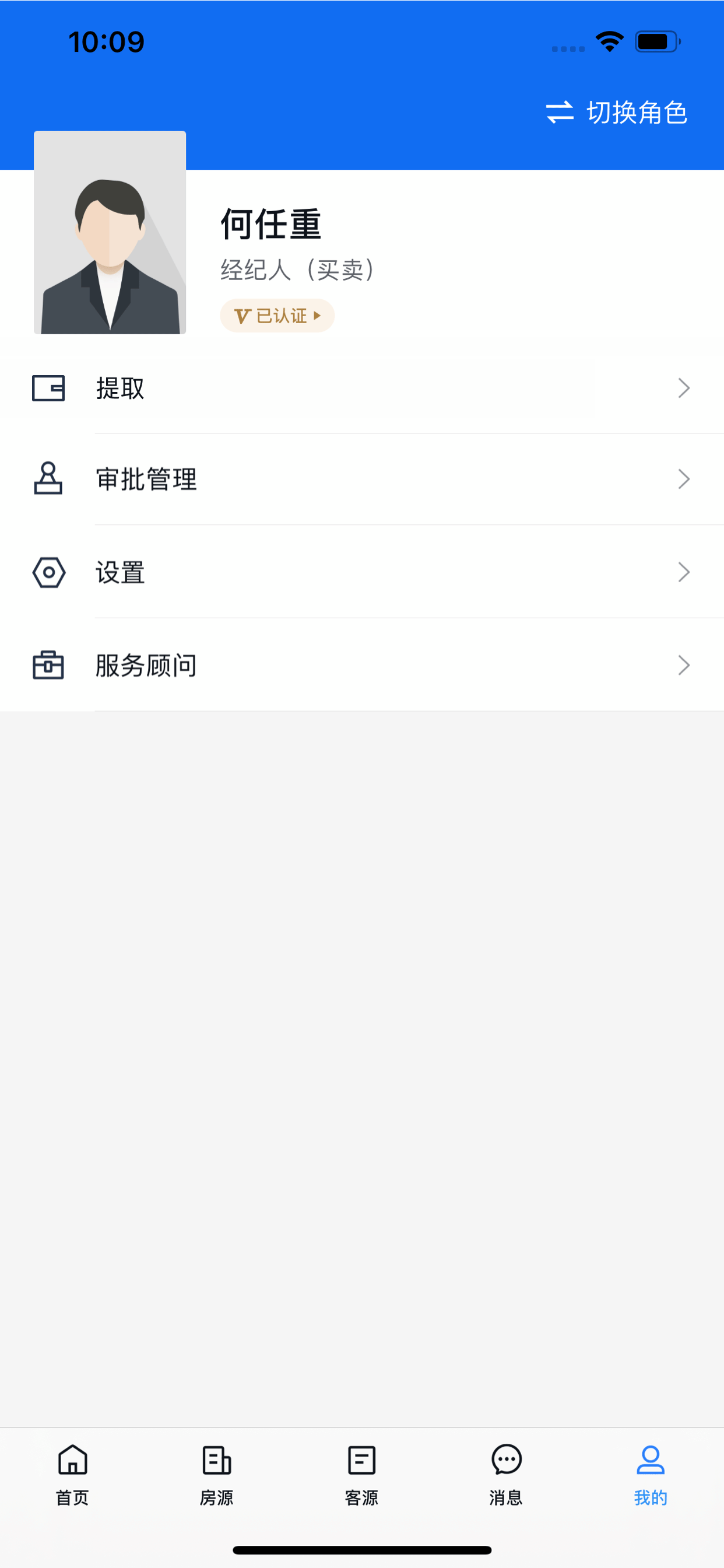
Task: Open the 已认证 verification badge
Action: pyautogui.click(x=277, y=316)
